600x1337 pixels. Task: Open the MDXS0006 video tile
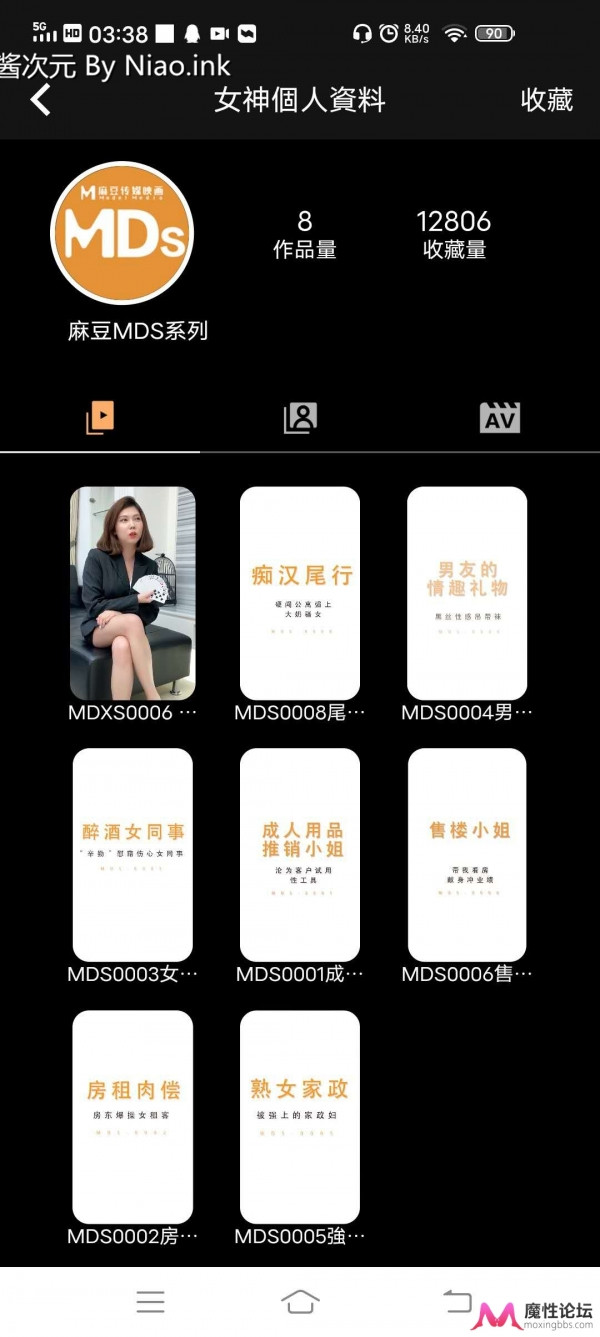pos(133,593)
